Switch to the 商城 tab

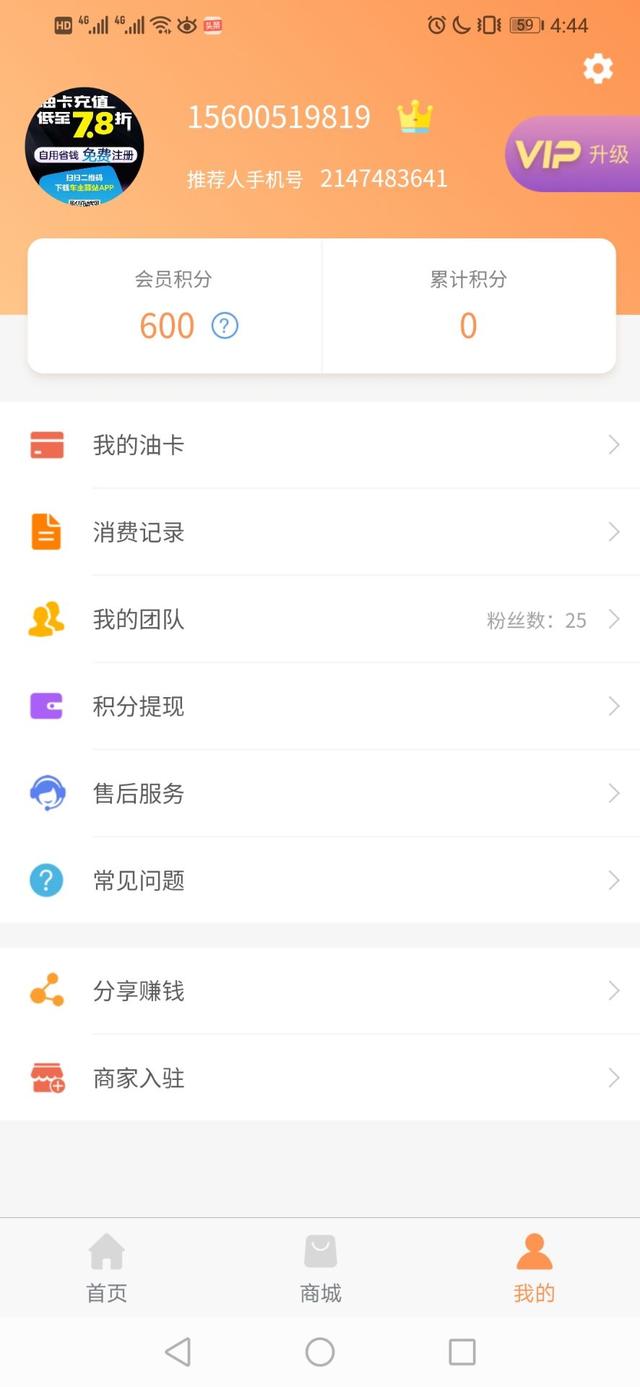[x=320, y=1268]
